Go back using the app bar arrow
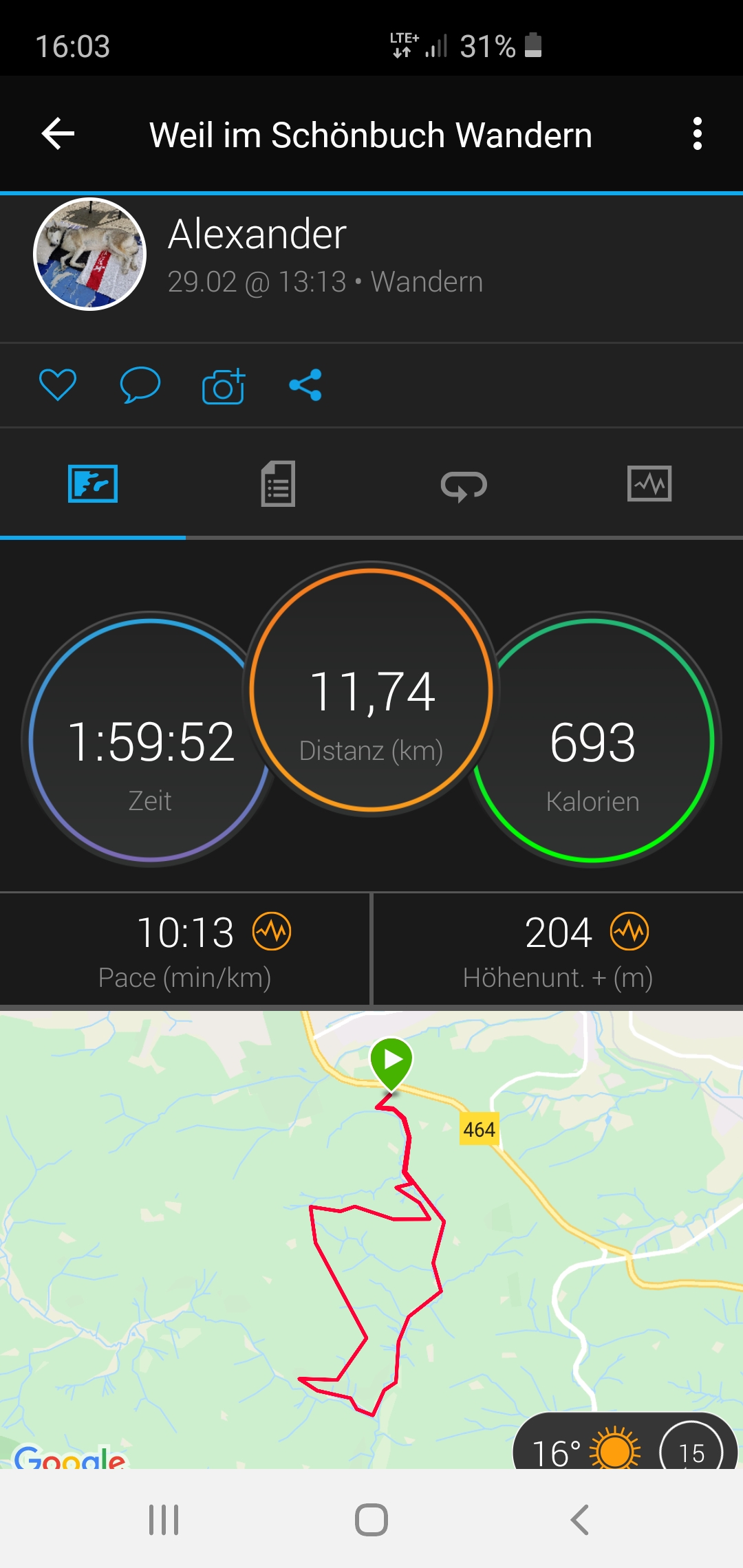The width and height of the screenshot is (743, 1568). click(x=58, y=133)
